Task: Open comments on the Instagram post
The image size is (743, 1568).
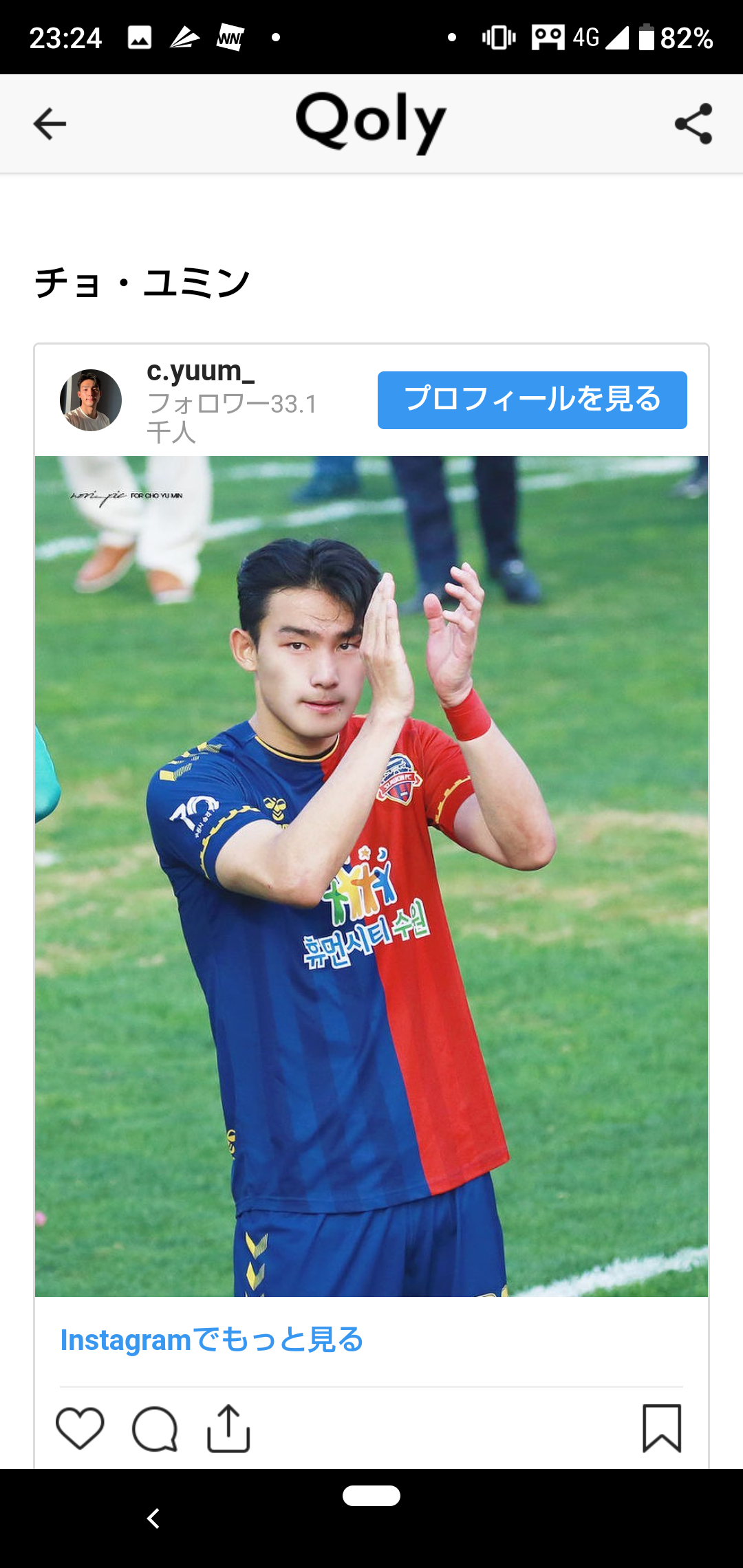Action: pyautogui.click(x=155, y=1429)
